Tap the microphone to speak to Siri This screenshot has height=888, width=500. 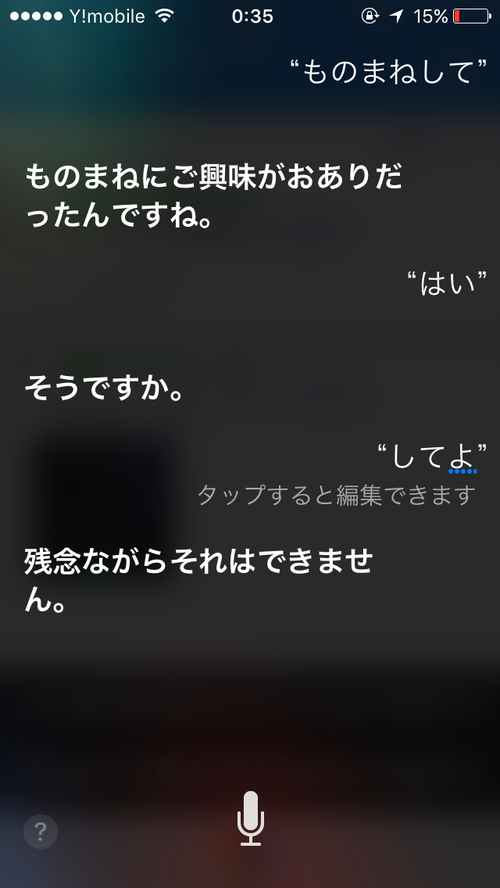[x=250, y=818]
